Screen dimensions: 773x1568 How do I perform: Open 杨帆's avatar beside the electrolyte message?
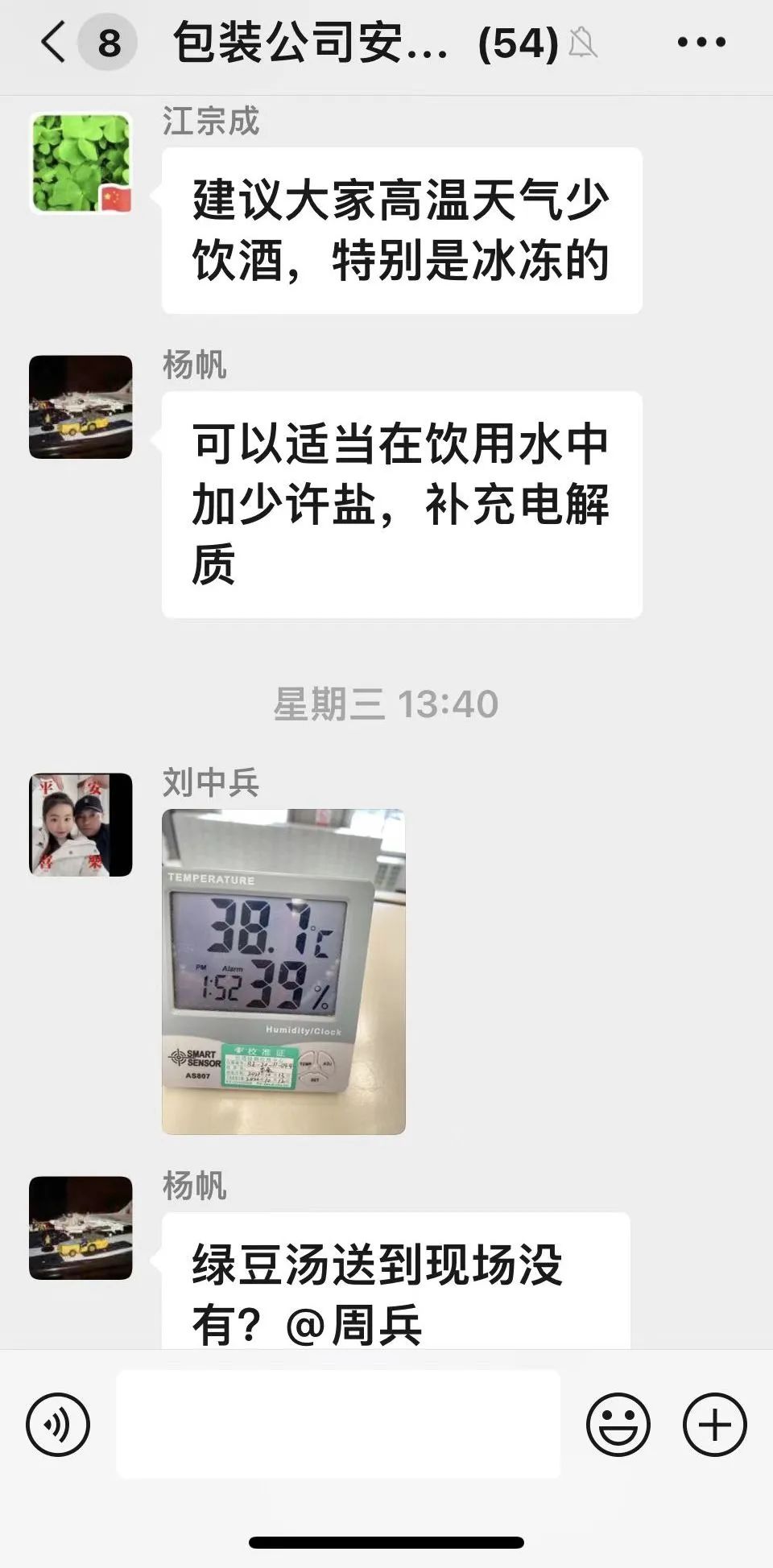tap(81, 407)
